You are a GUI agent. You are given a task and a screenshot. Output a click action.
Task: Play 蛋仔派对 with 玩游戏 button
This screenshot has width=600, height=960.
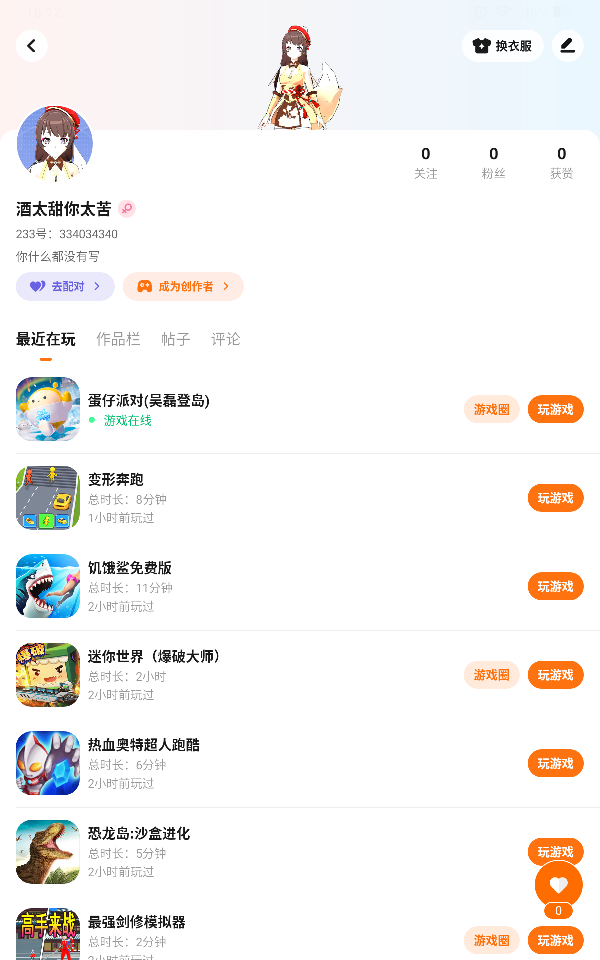[555, 409]
